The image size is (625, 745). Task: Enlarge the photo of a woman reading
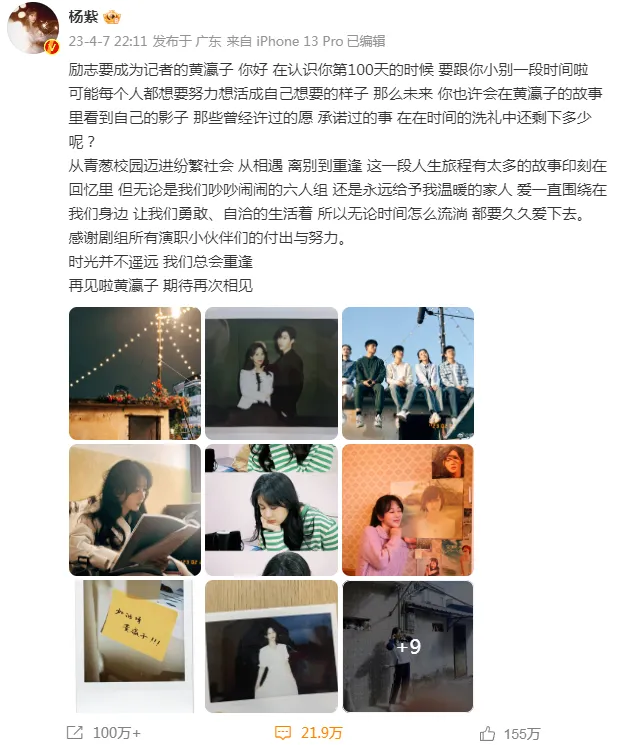(134, 510)
